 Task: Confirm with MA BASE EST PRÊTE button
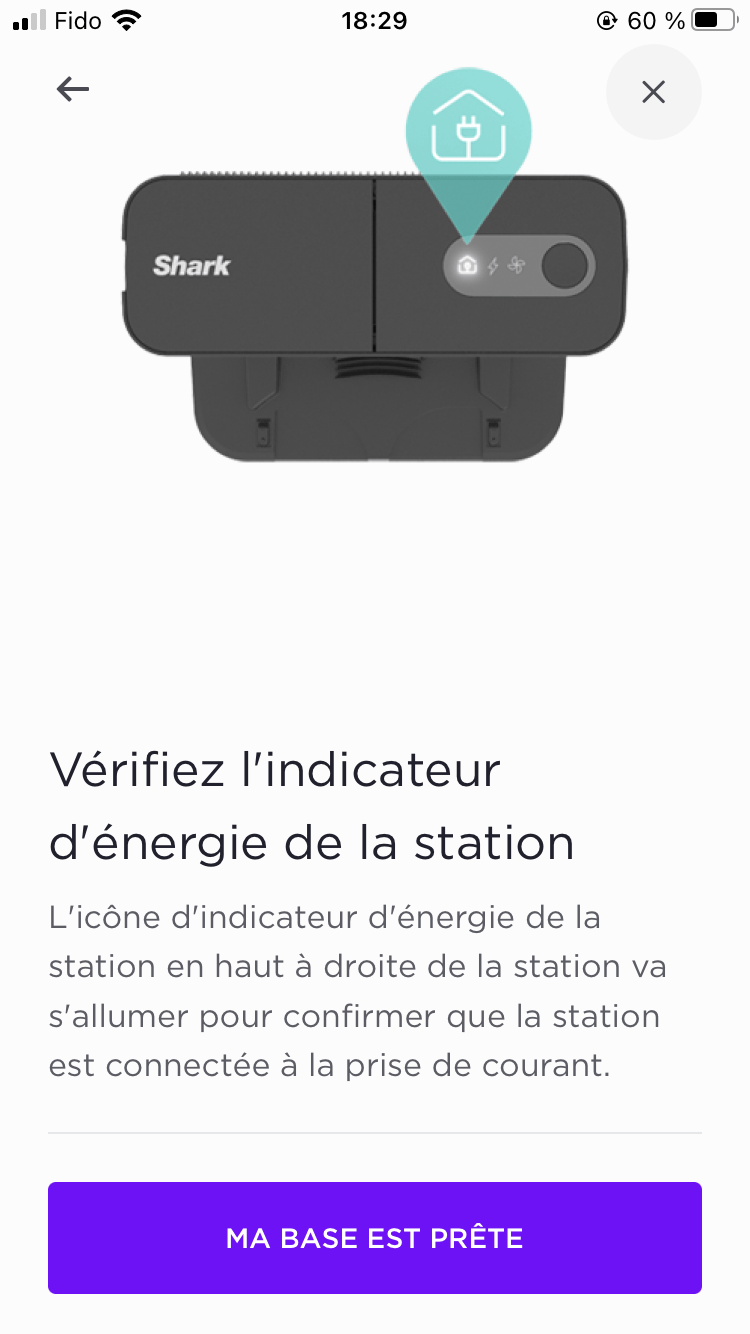[x=375, y=1238]
